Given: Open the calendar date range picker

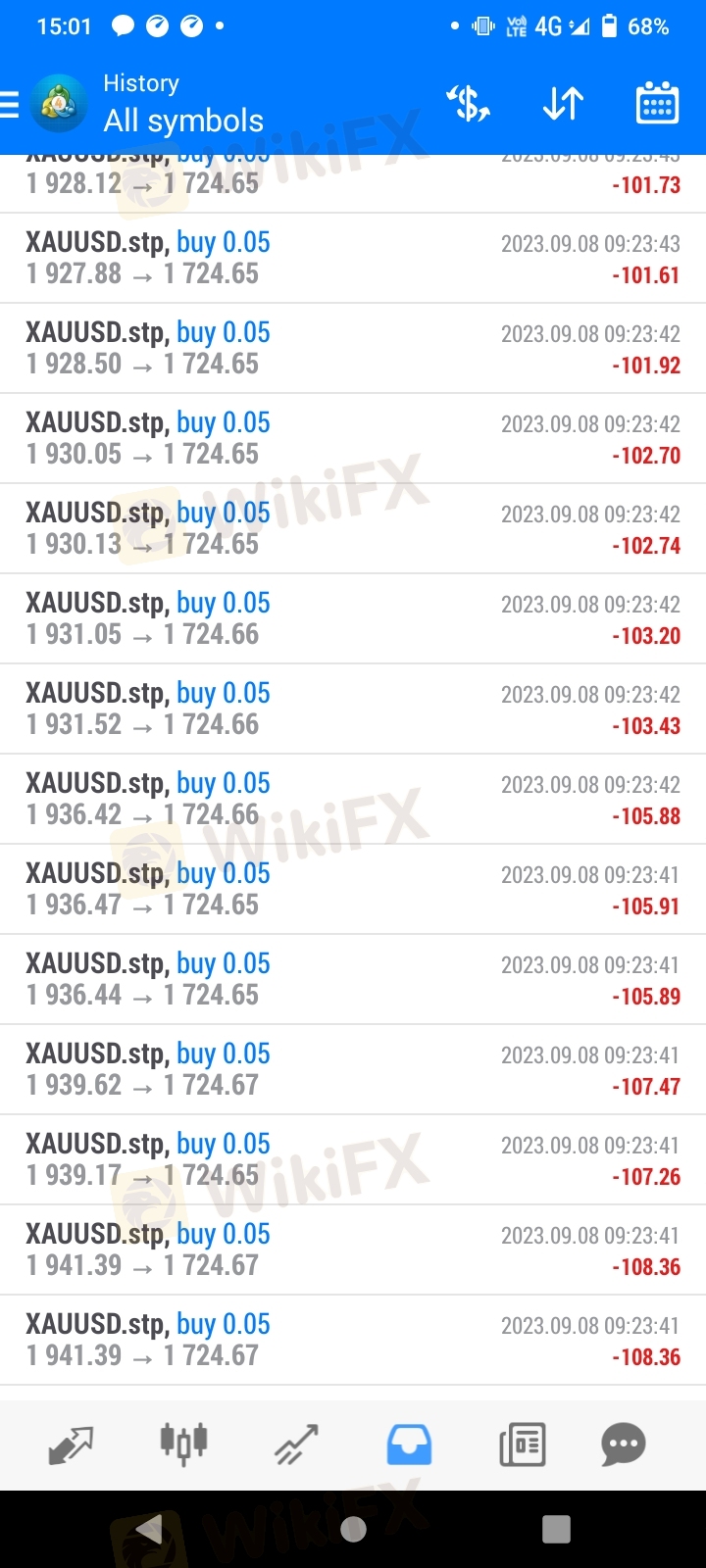Looking at the screenshot, I should [x=657, y=103].
